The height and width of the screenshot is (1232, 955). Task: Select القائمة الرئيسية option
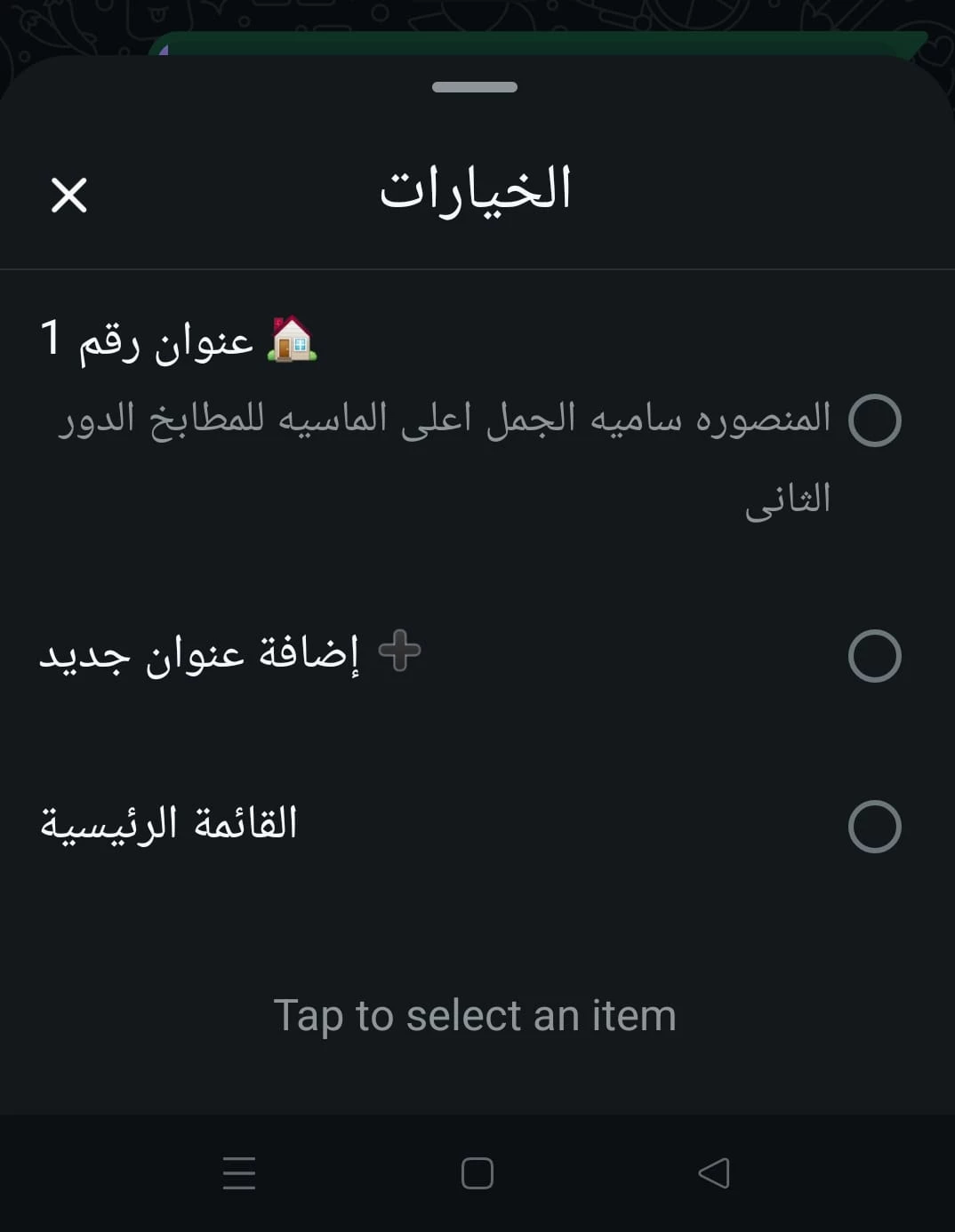874,827
